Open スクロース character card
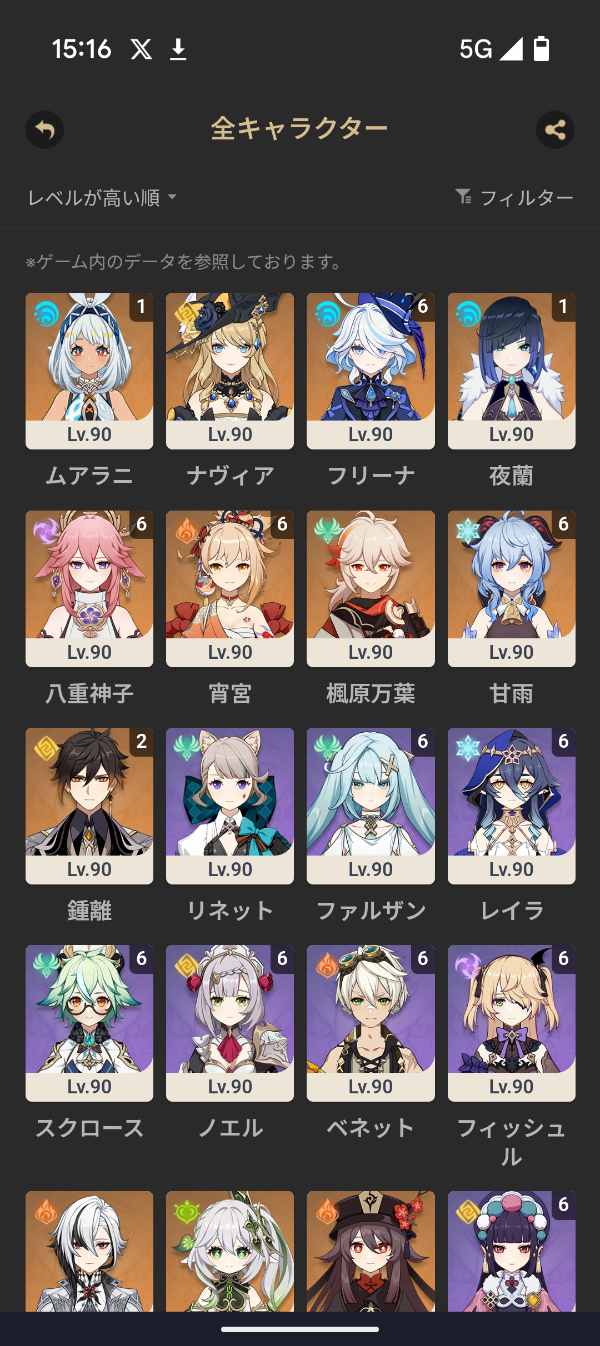This screenshot has height=1346, width=600. pos(89,1022)
